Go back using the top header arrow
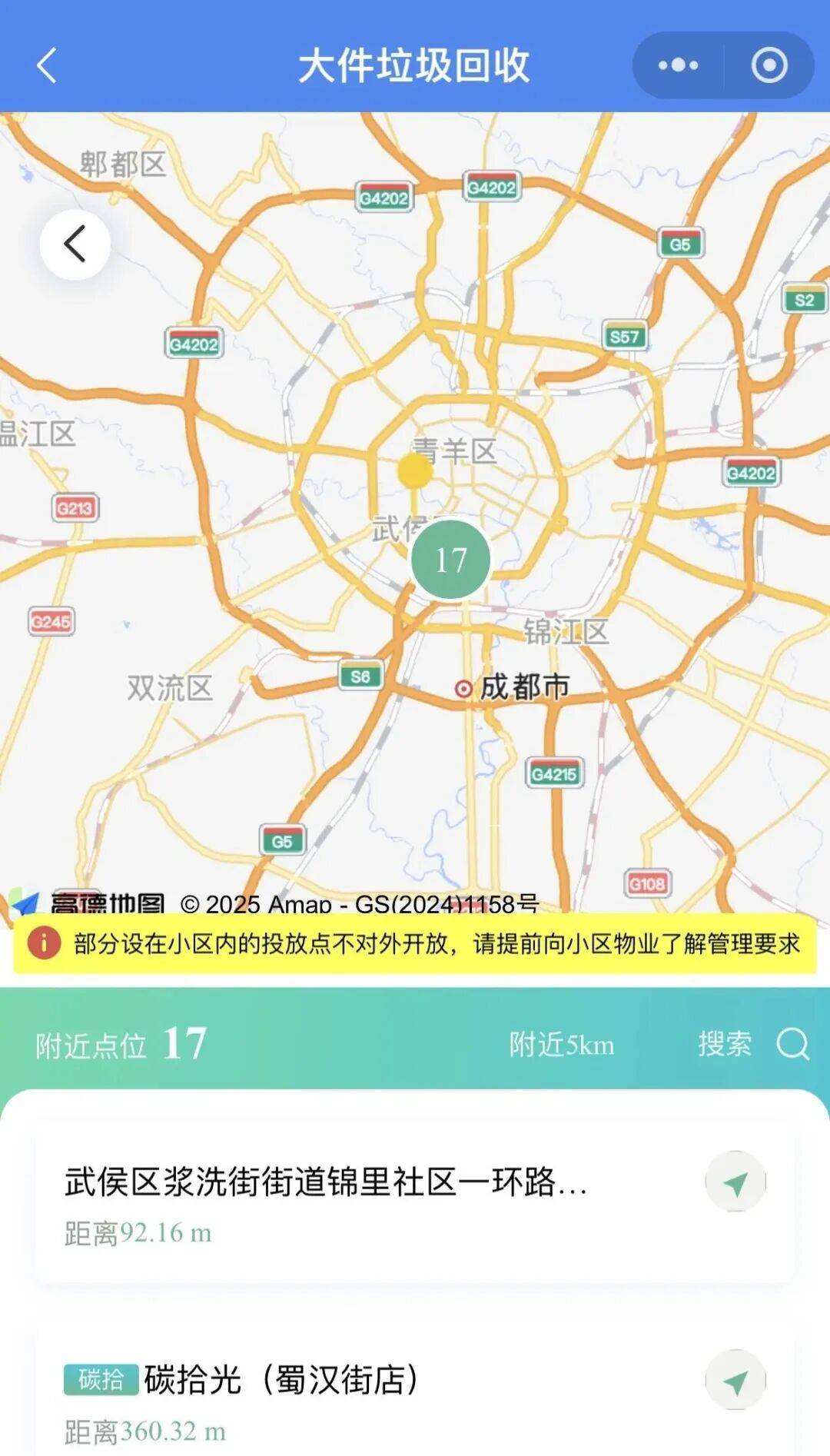 (x=47, y=65)
